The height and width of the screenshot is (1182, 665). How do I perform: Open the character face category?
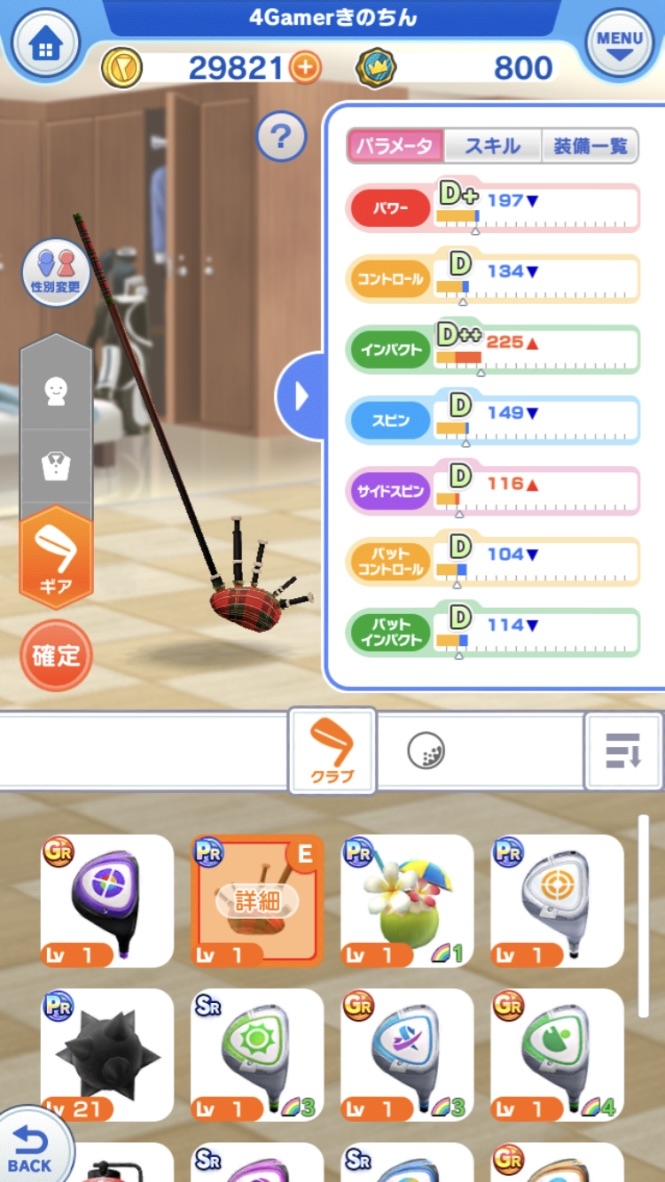pos(56,390)
